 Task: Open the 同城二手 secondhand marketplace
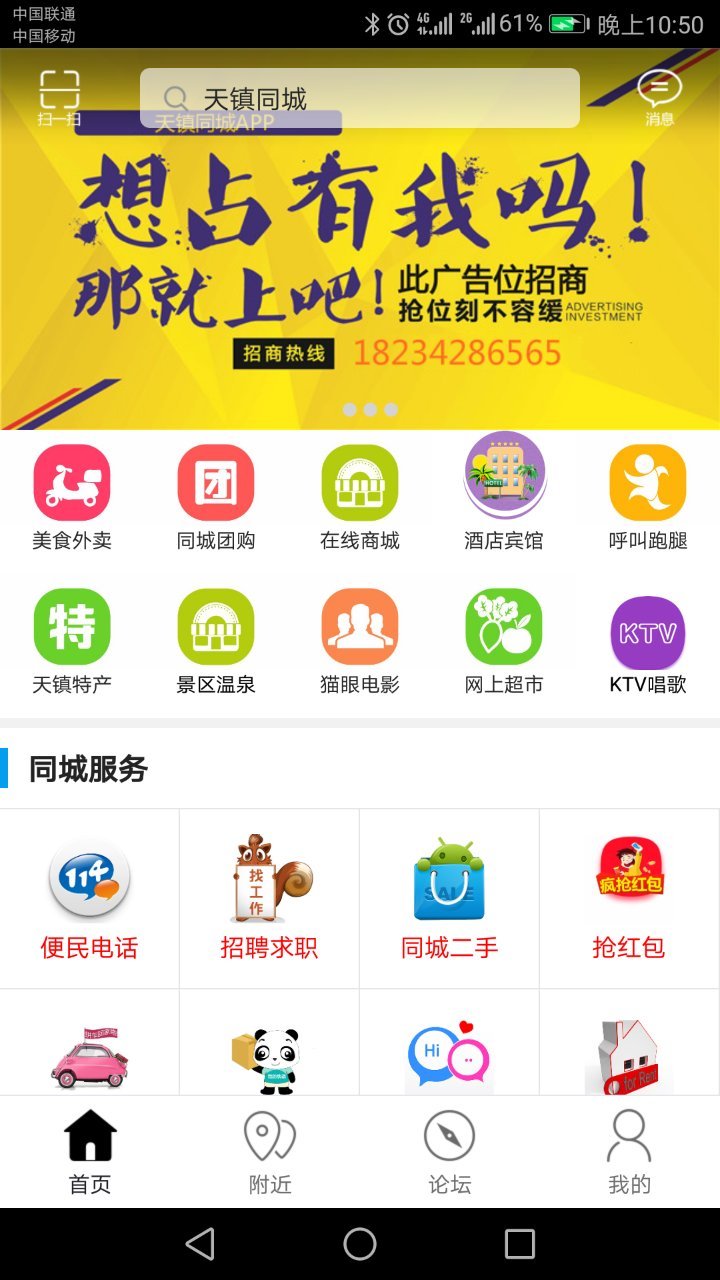449,897
